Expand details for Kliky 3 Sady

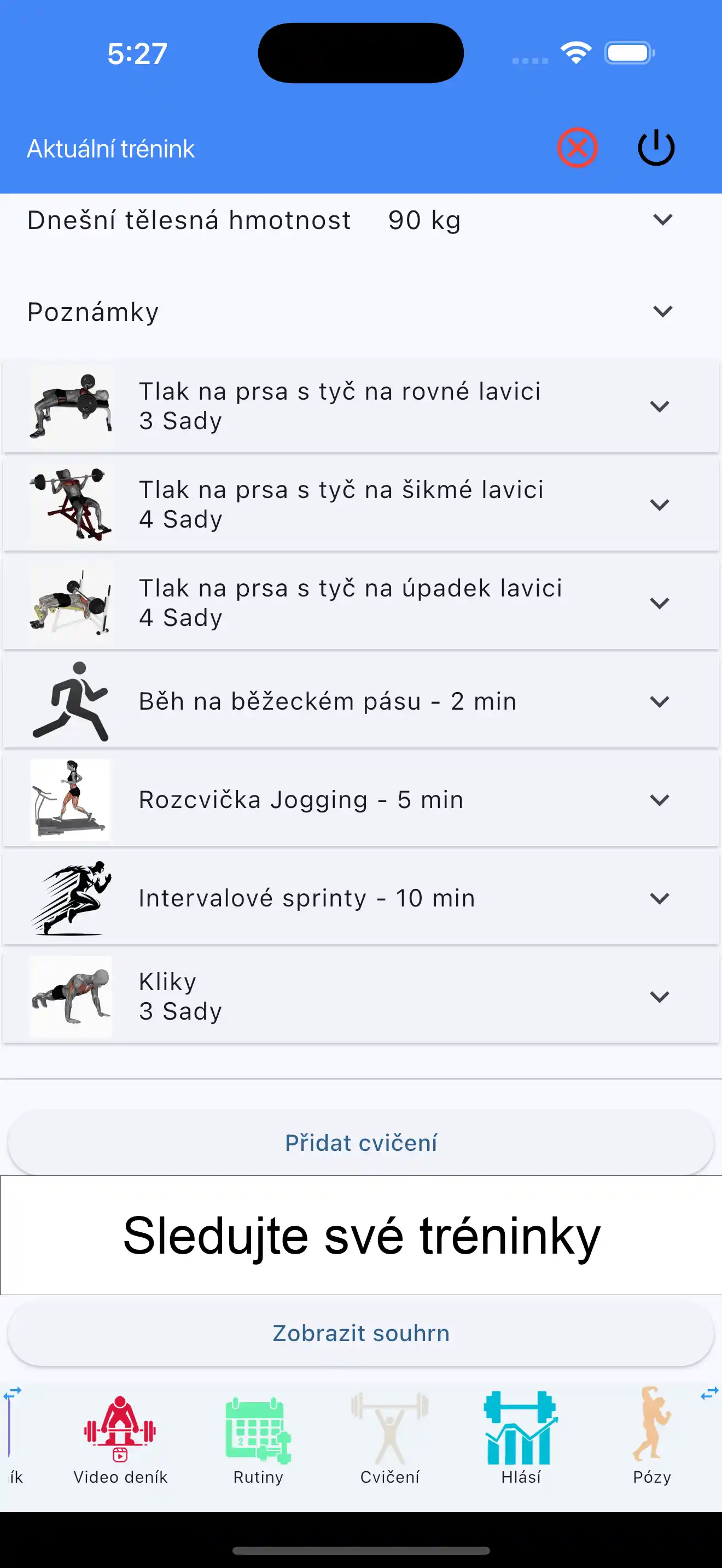[x=659, y=997]
